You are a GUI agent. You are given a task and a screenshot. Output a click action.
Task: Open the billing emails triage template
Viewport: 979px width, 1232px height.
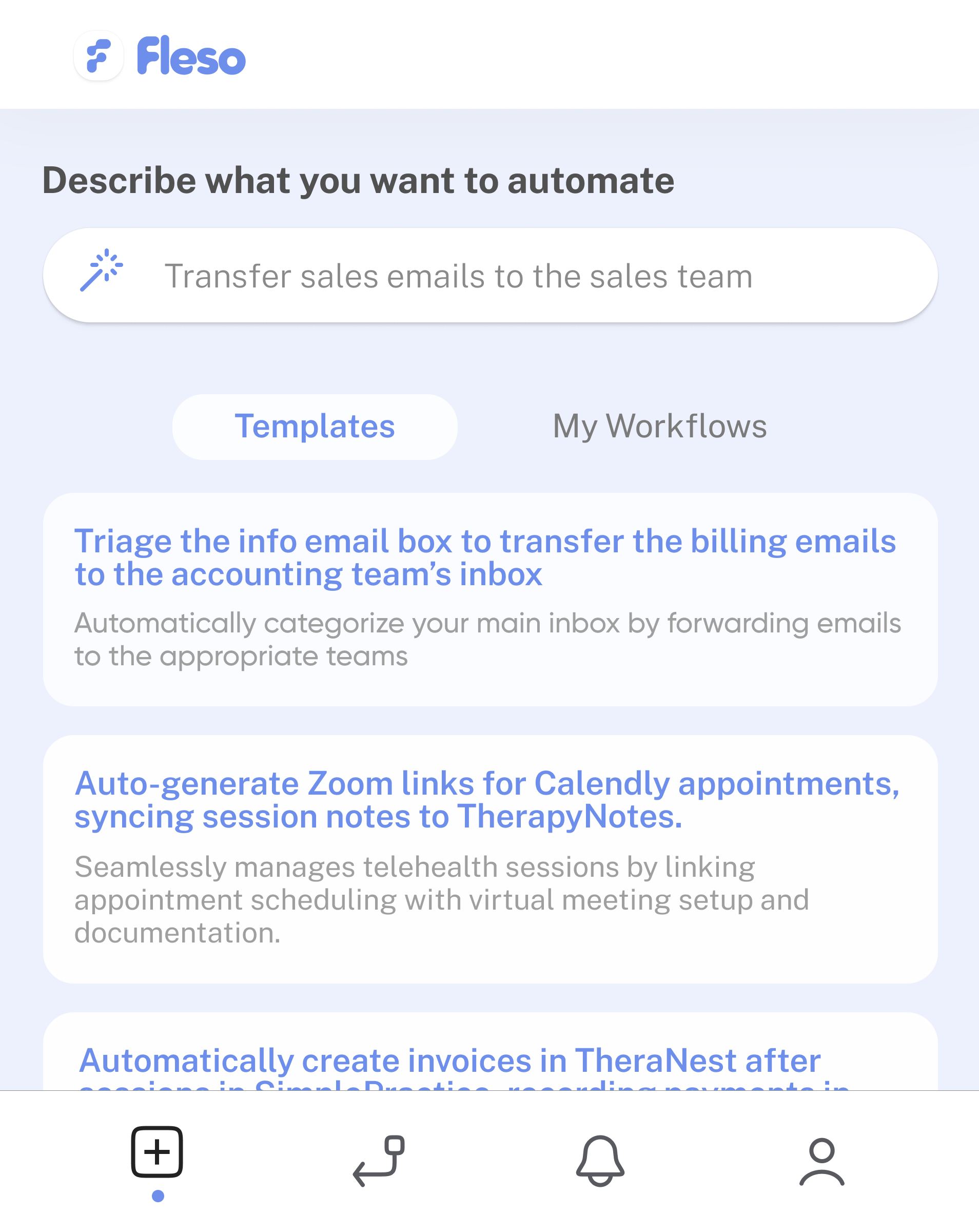pyautogui.click(x=489, y=599)
